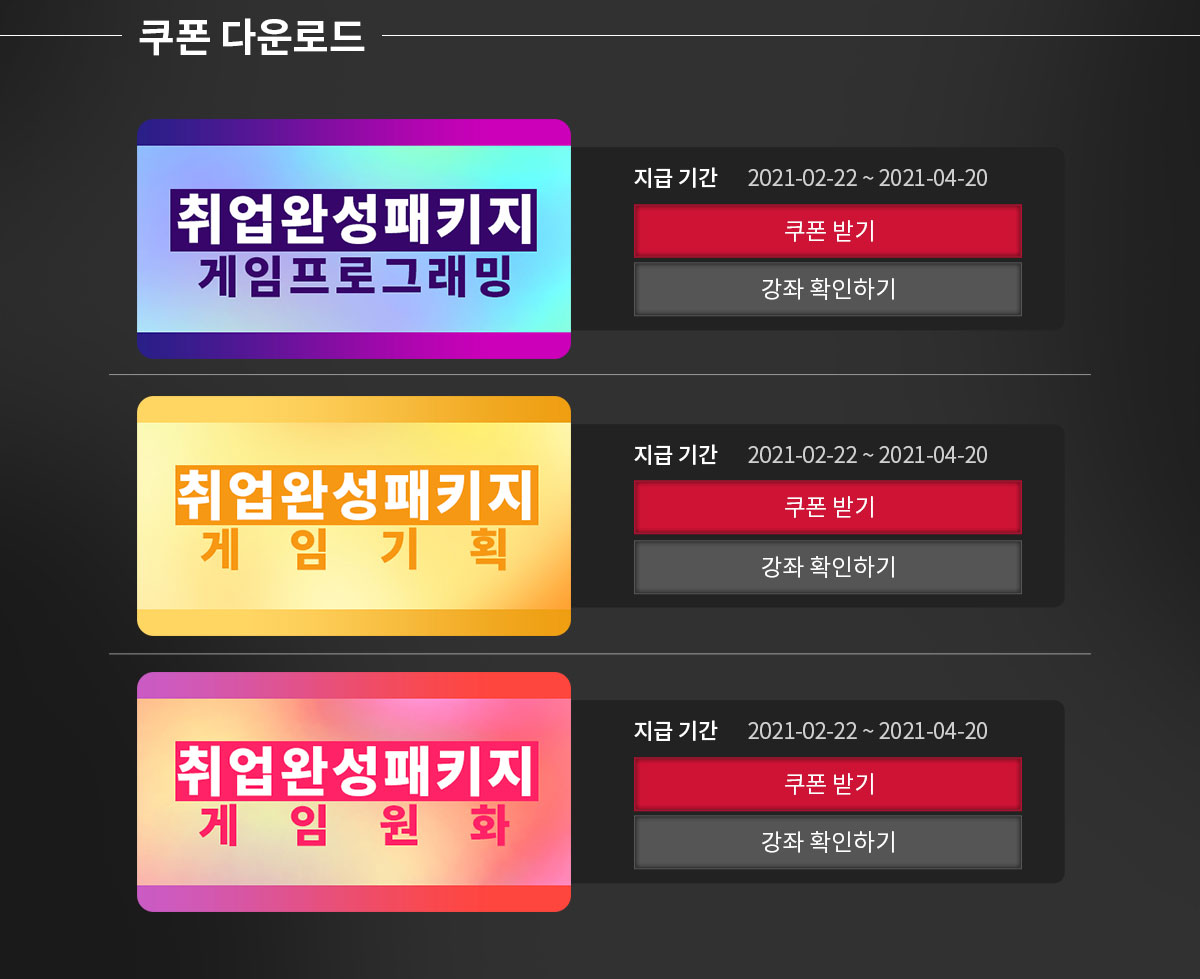Open 강좌 확인하기 for 게임프로그래밍 package
Screen dimensions: 1200x979
(827, 289)
